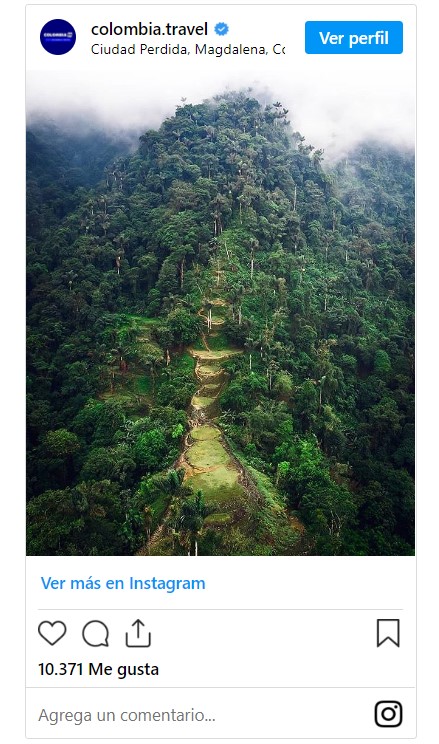The image size is (439, 744).
Task: Save the post with the bookmark icon
Action: point(388,633)
